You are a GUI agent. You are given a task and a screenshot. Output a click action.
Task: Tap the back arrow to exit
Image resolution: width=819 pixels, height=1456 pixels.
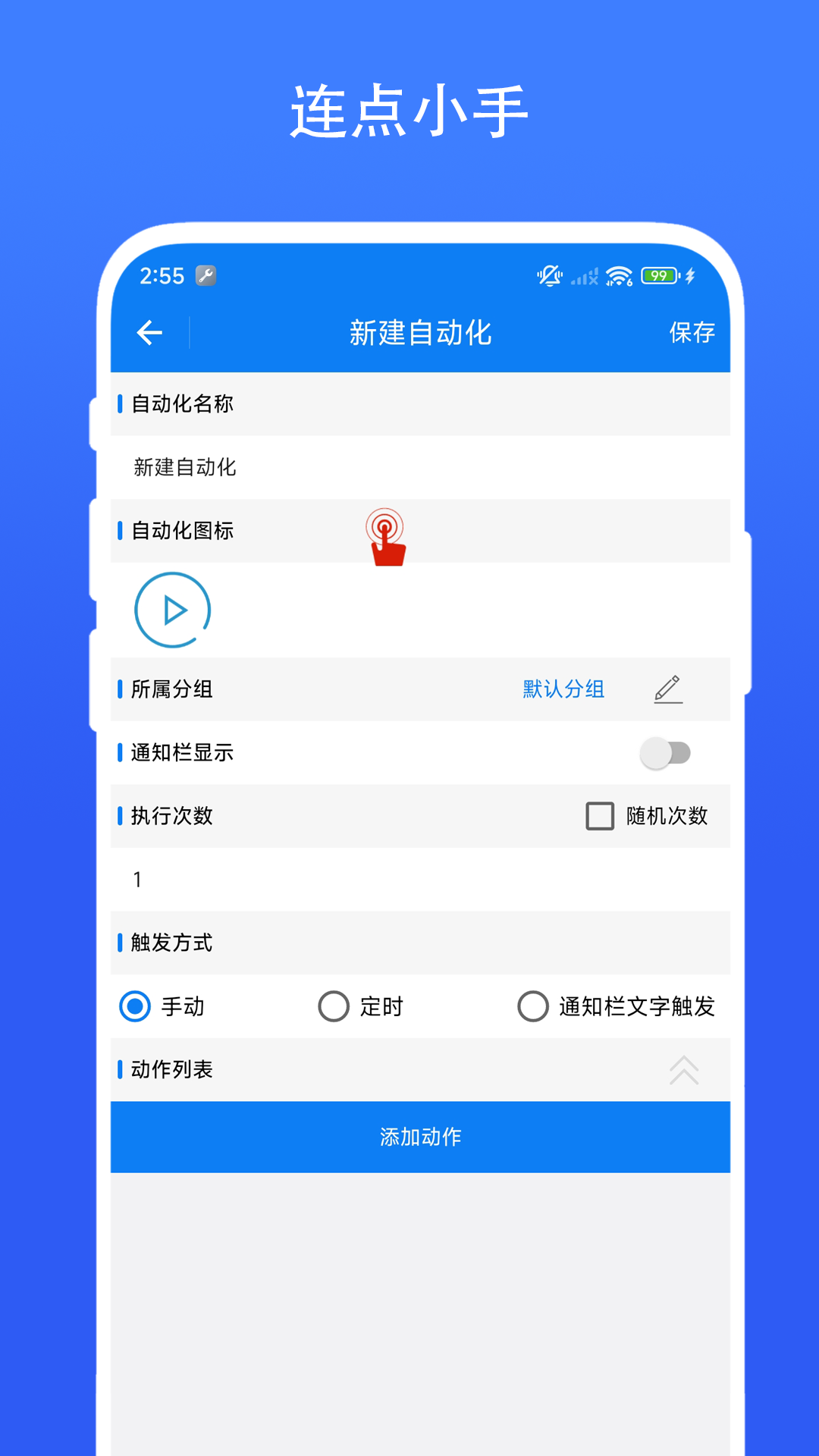(x=149, y=332)
